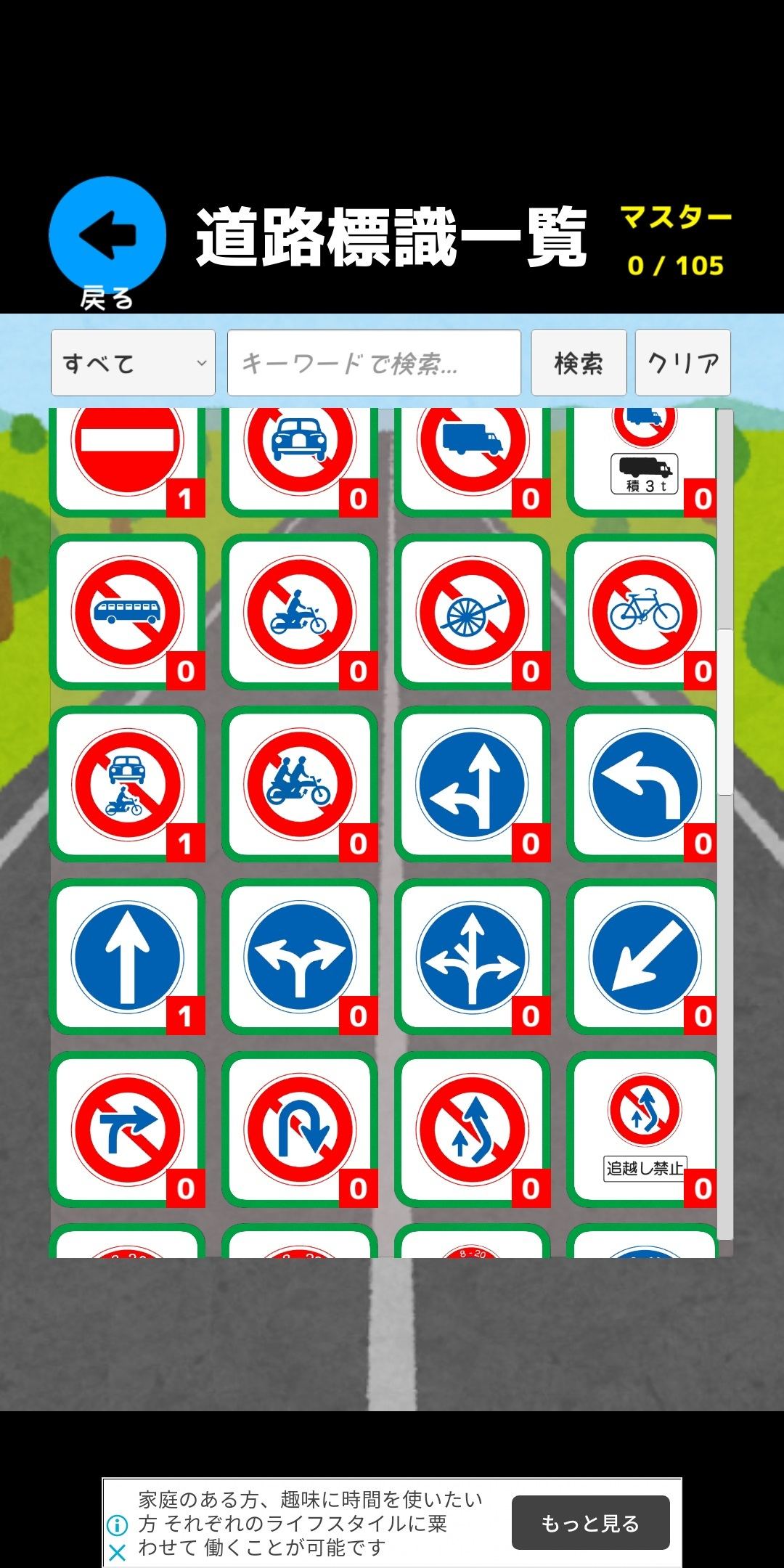Select the diagonal down-left arrow sign

pyautogui.click(x=643, y=957)
